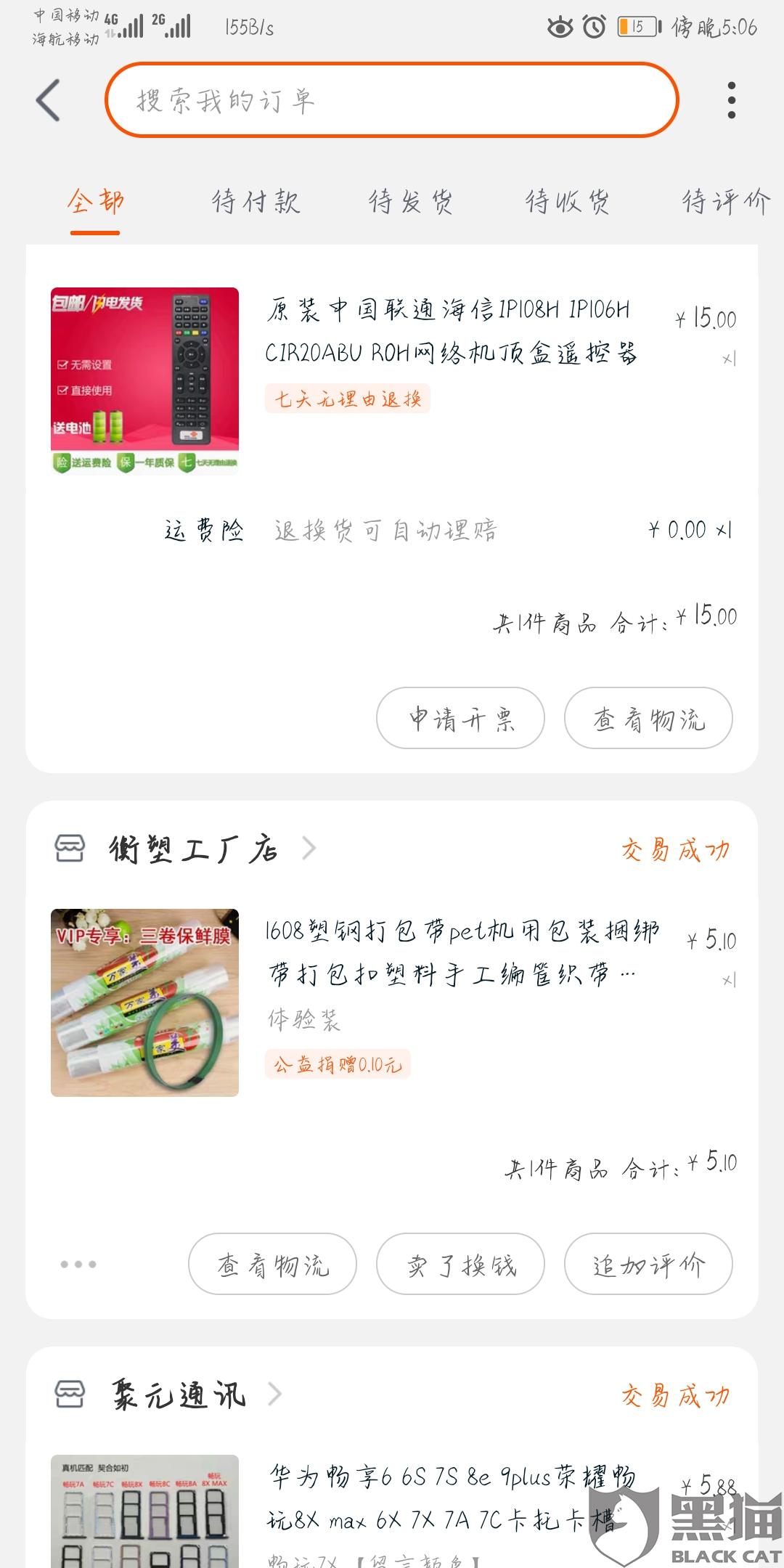Open the 待收货 tab
Screen dimensions: 784x1568
coord(568,202)
